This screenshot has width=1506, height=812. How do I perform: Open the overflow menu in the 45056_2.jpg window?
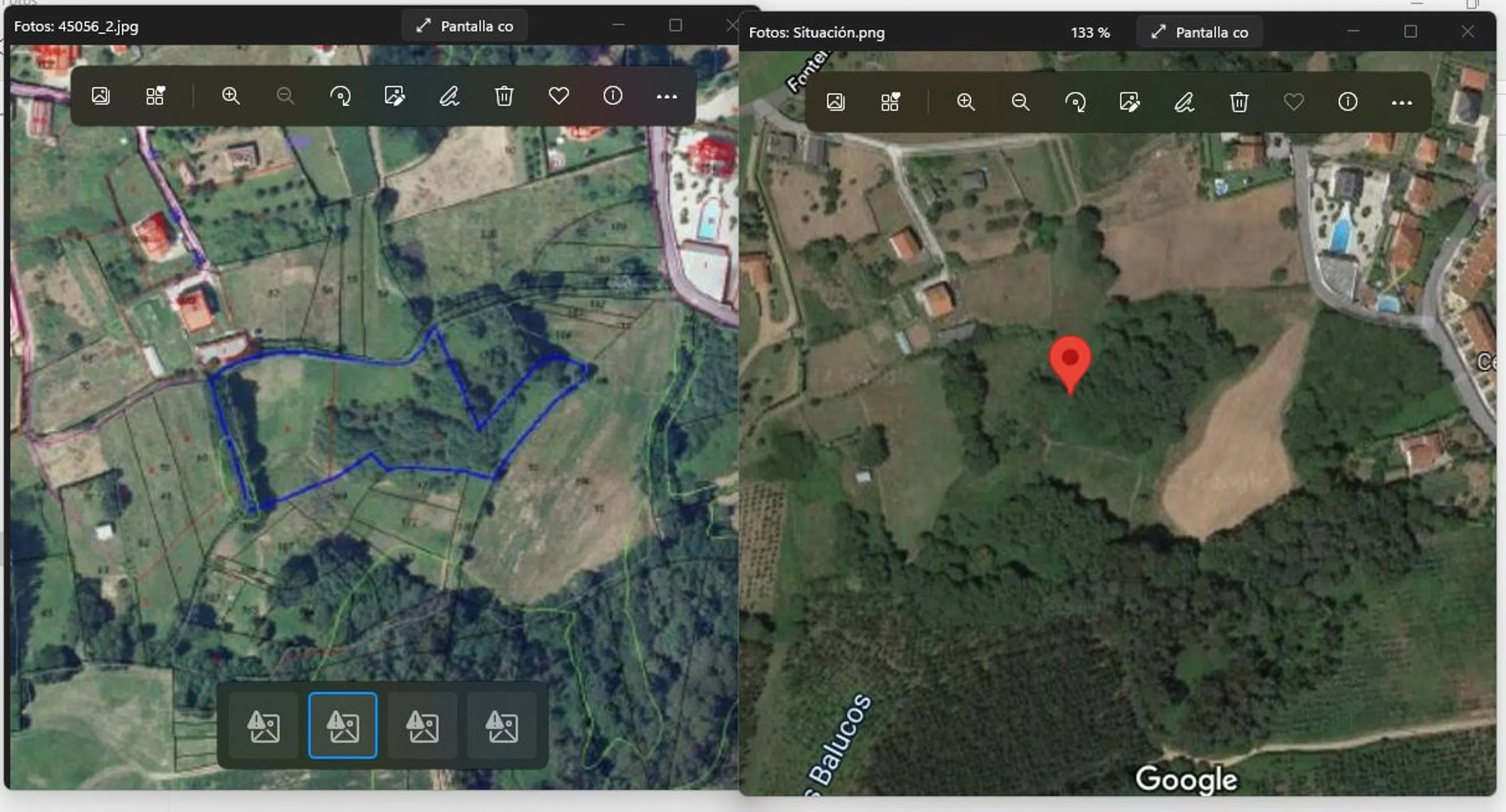point(666,96)
